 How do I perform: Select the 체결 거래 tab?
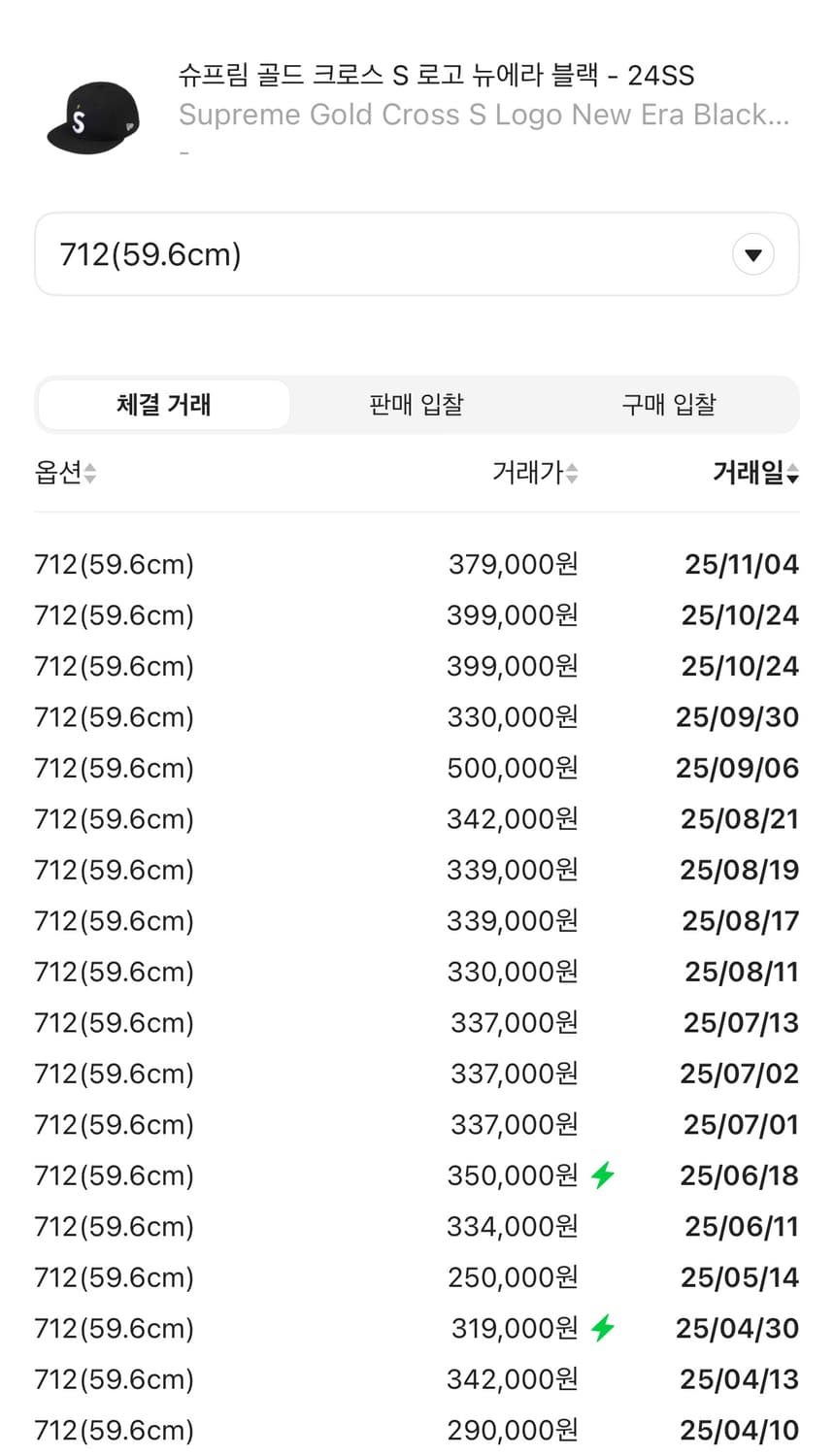(x=163, y=405)
